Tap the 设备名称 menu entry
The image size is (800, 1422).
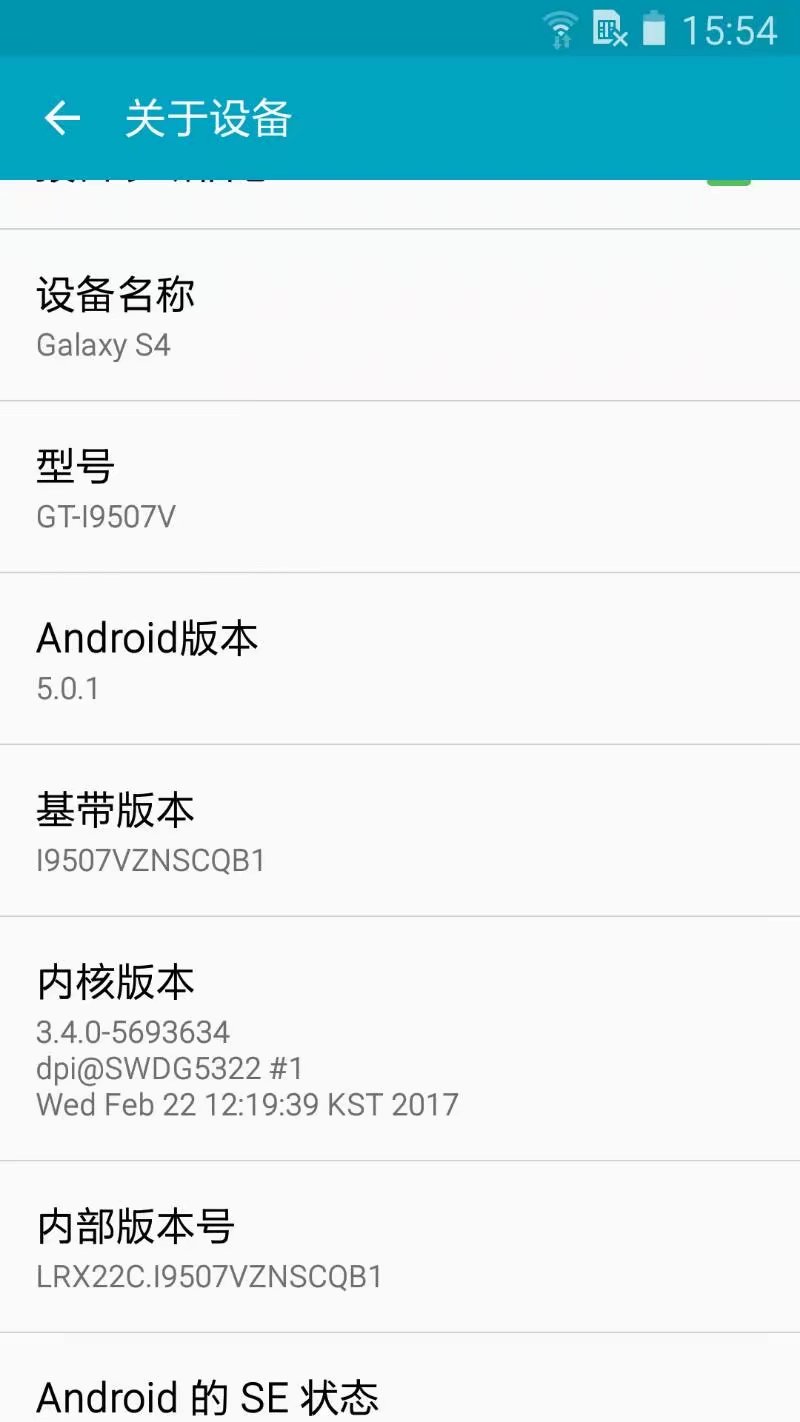click(400, 315)
